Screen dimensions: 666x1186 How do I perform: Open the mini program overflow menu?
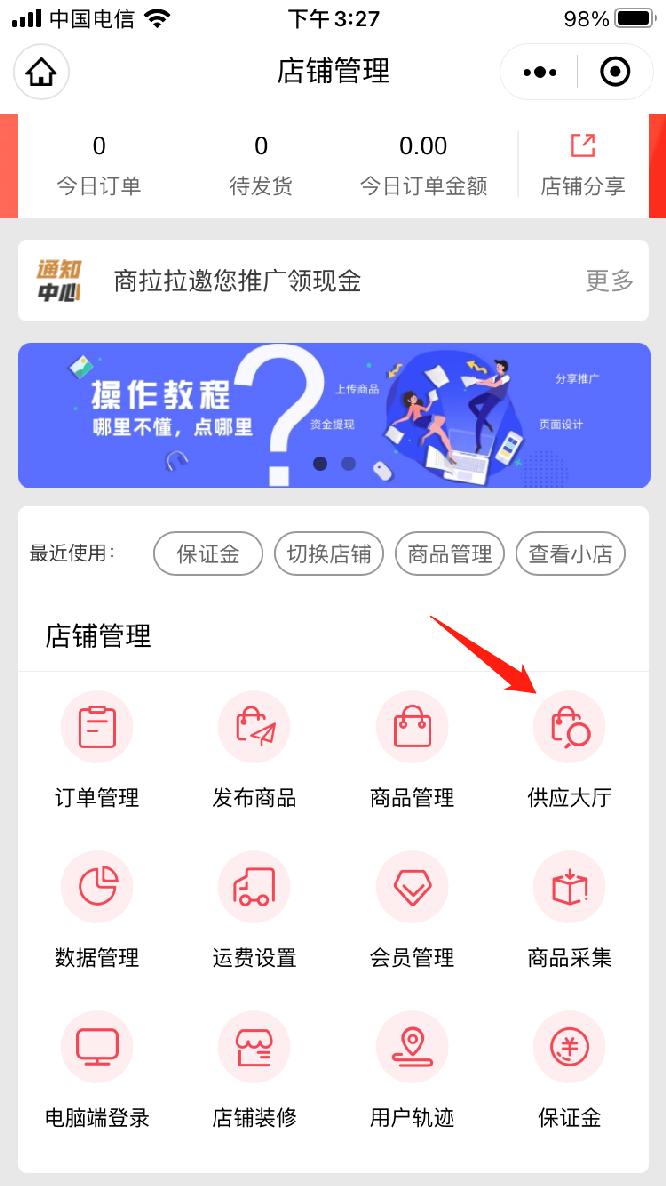[x=540, y=72]
